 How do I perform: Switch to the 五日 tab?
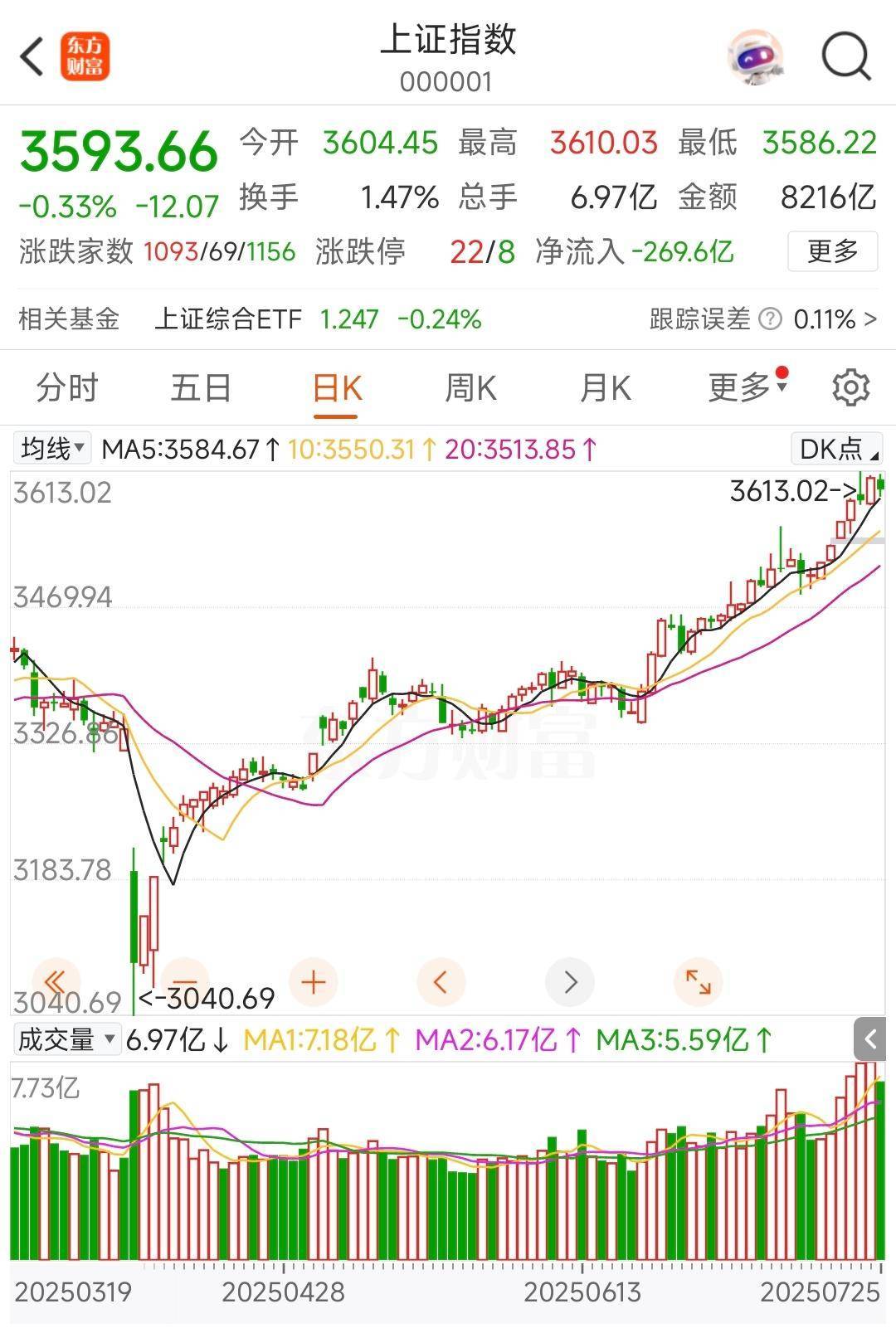202,387
